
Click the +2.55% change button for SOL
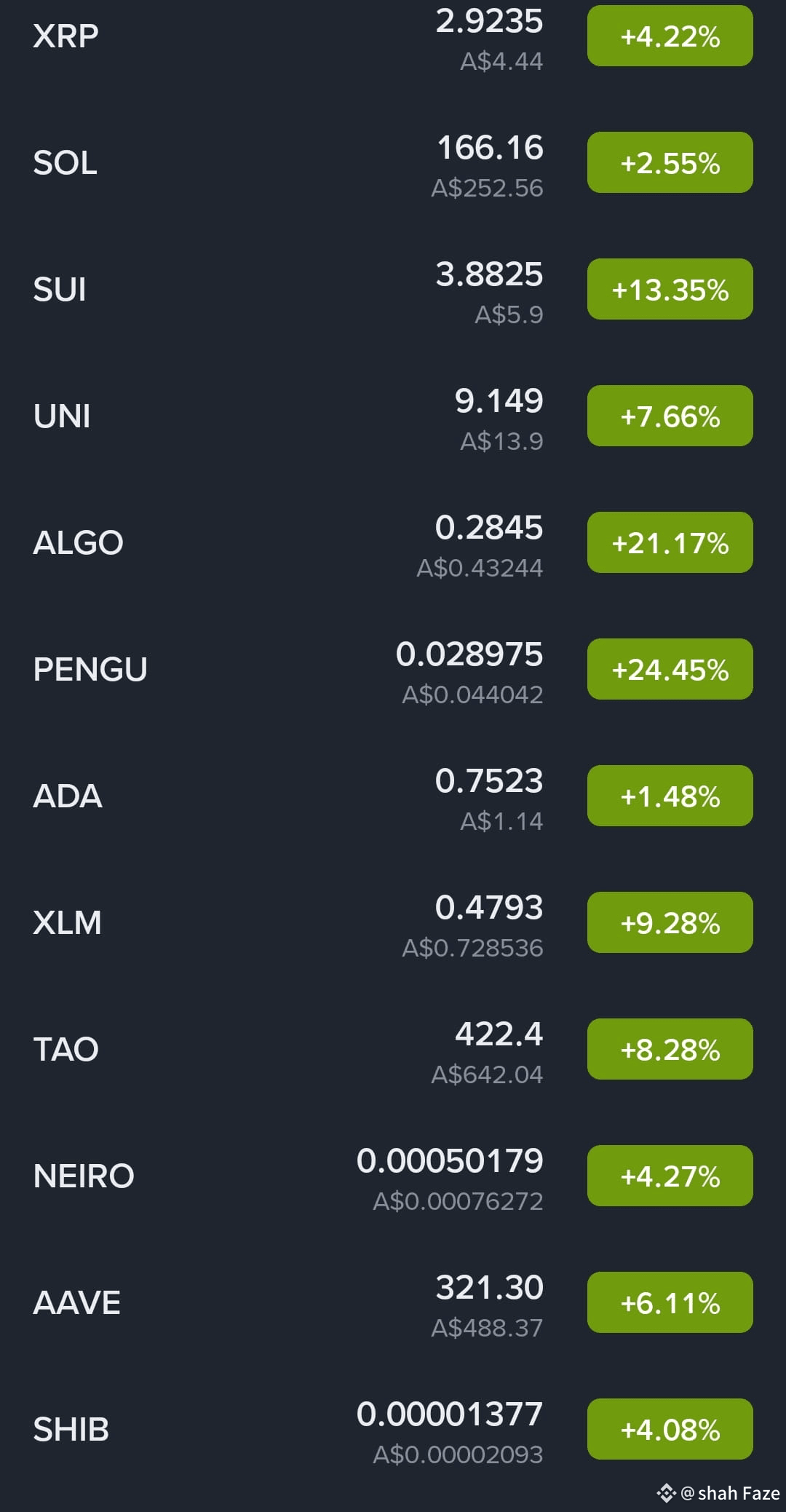pyautogui.click(x=669, y=162)
